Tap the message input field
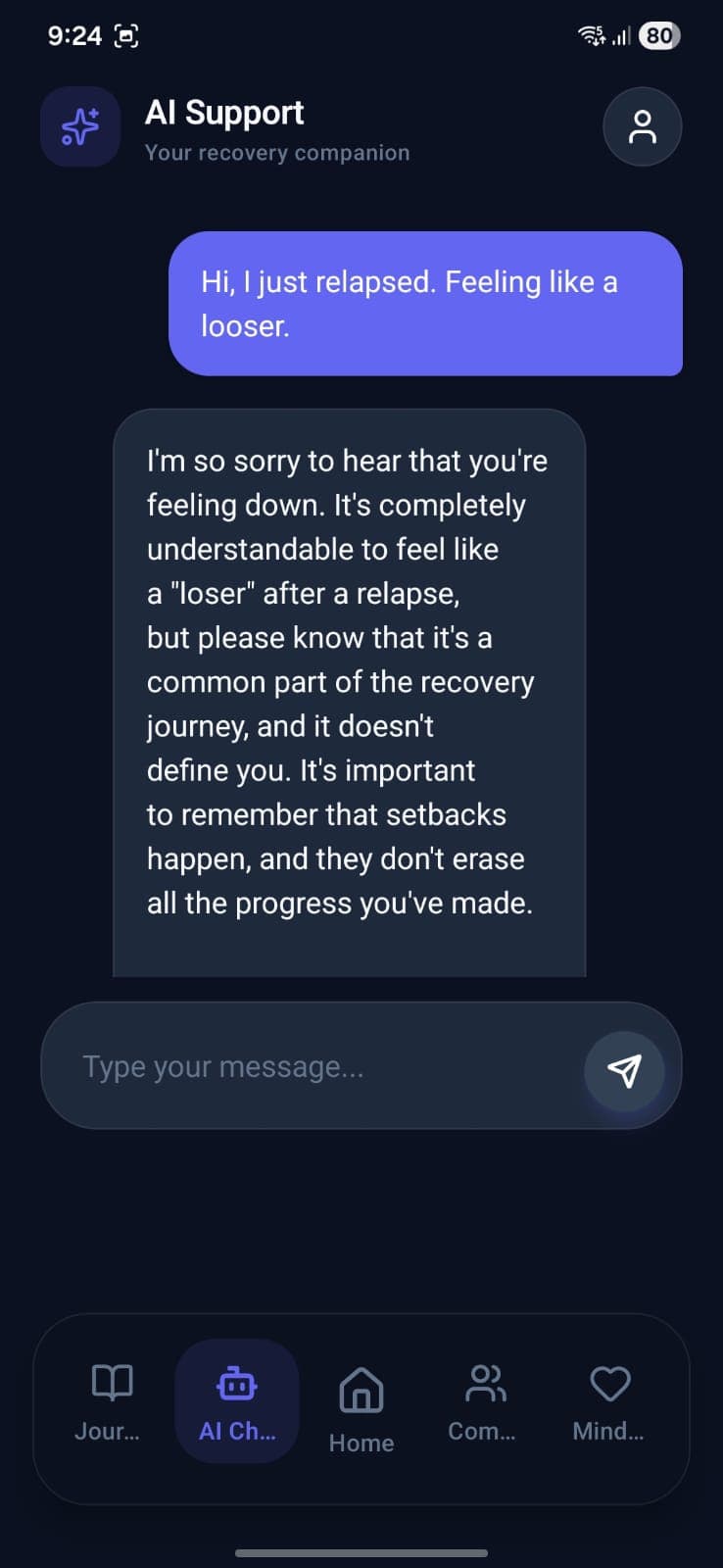This screenshot has width=723, height=1568. (x=294, y=1065)
